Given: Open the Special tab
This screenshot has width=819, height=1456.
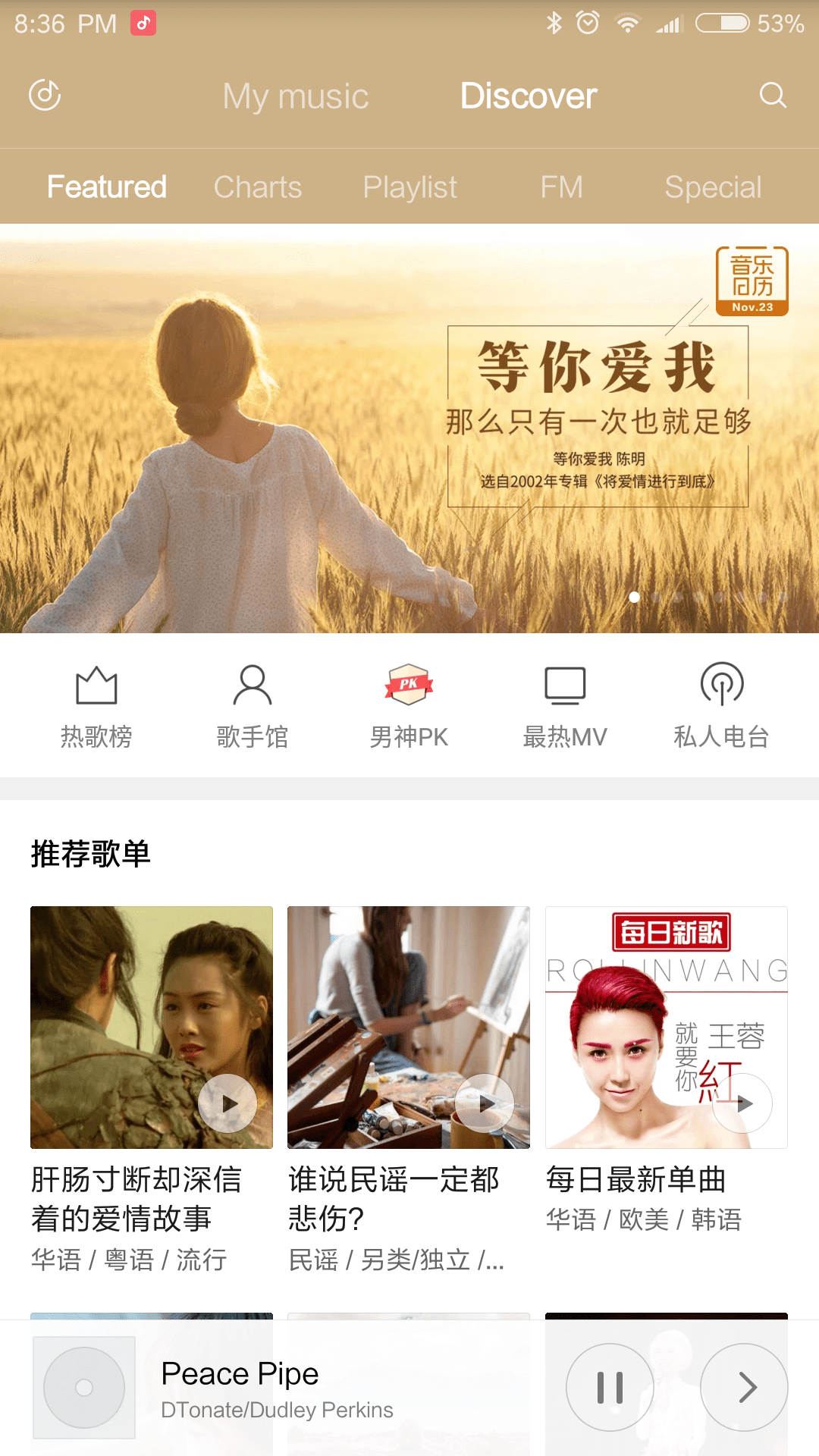Looking at the screenshot, I should click(713, 187).
